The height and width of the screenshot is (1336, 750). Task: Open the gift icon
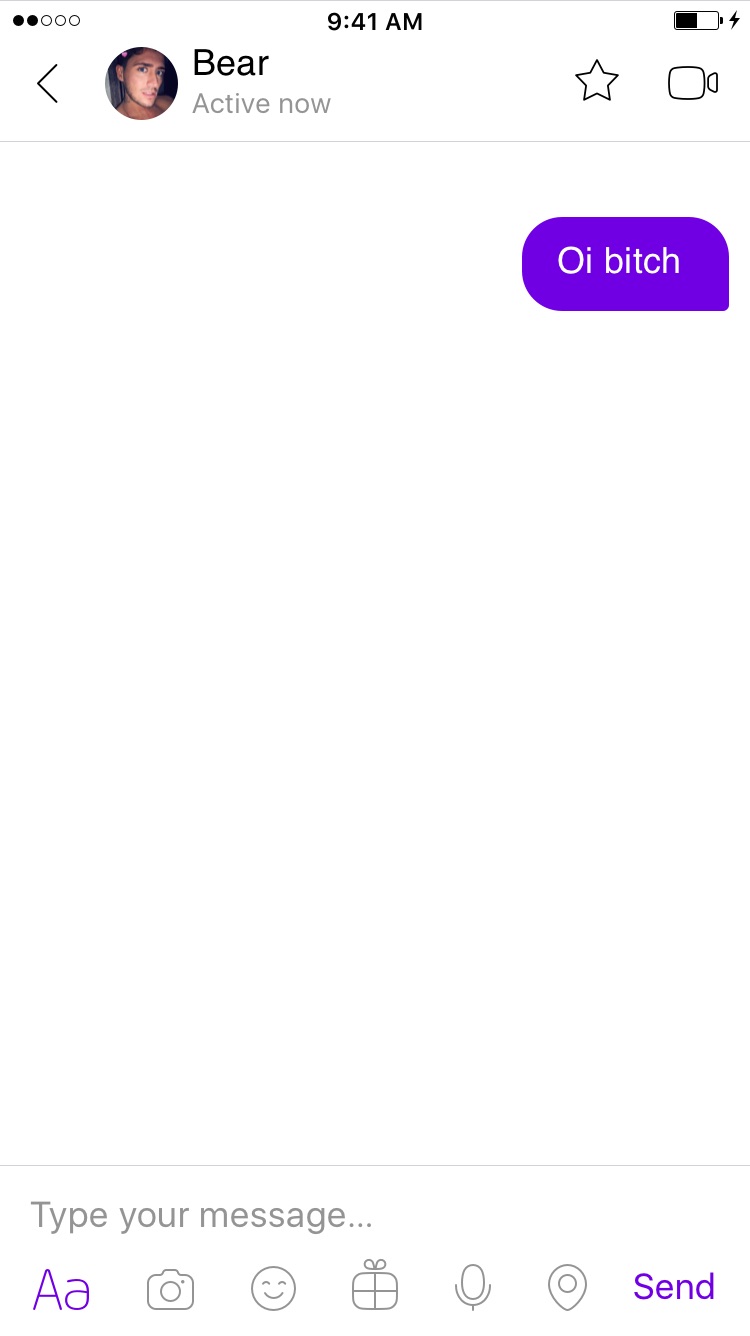[375, 1285]
